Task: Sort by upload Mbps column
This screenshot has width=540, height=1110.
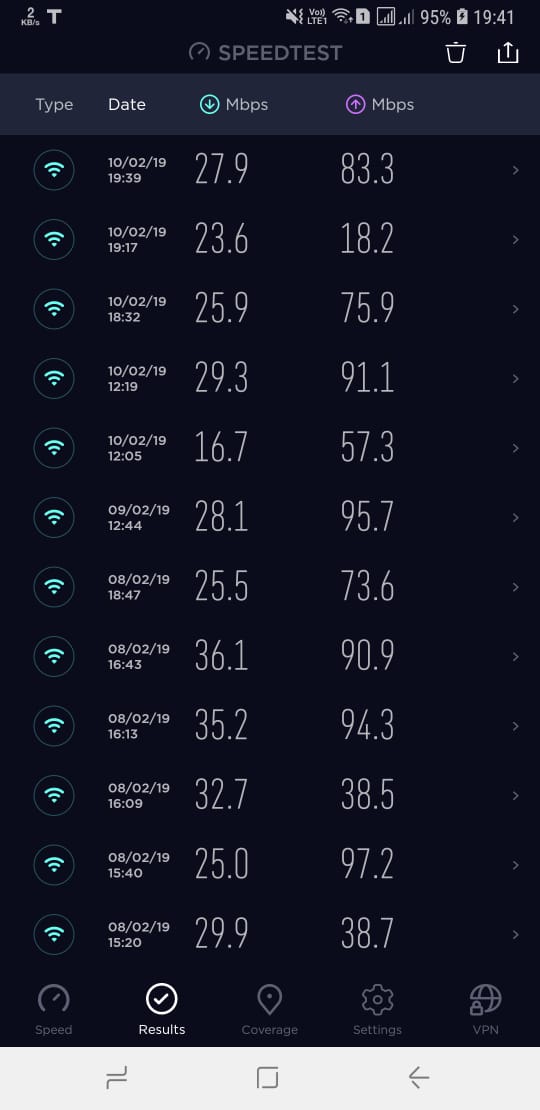Action: 380,104
